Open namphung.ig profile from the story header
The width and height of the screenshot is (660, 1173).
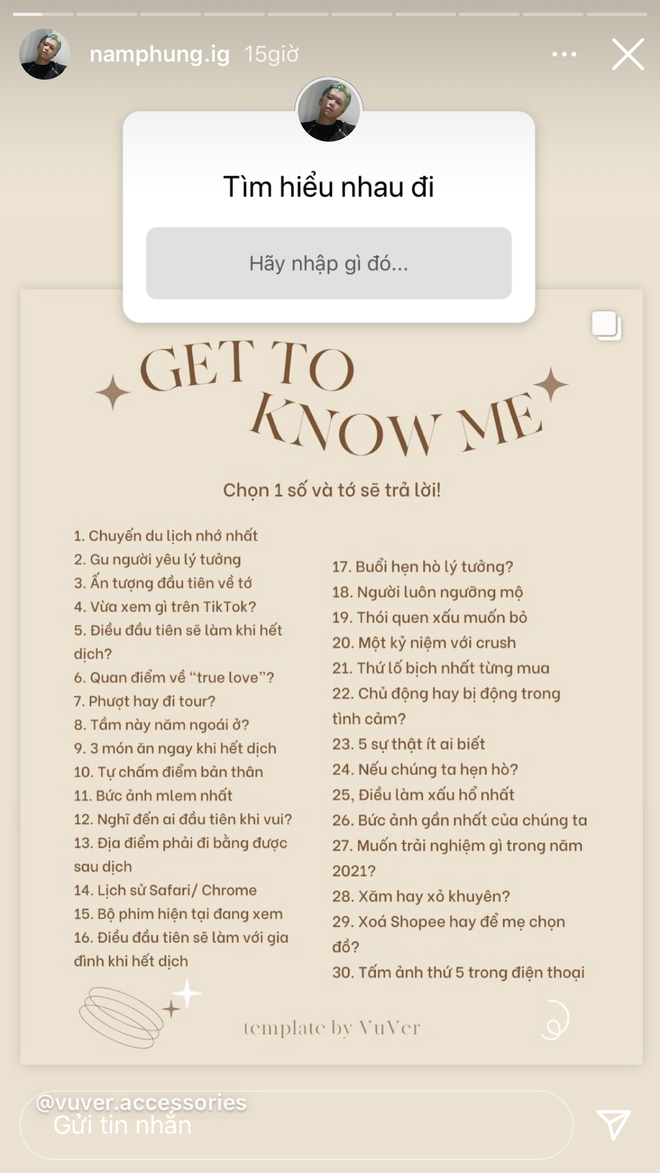[159, 54]
